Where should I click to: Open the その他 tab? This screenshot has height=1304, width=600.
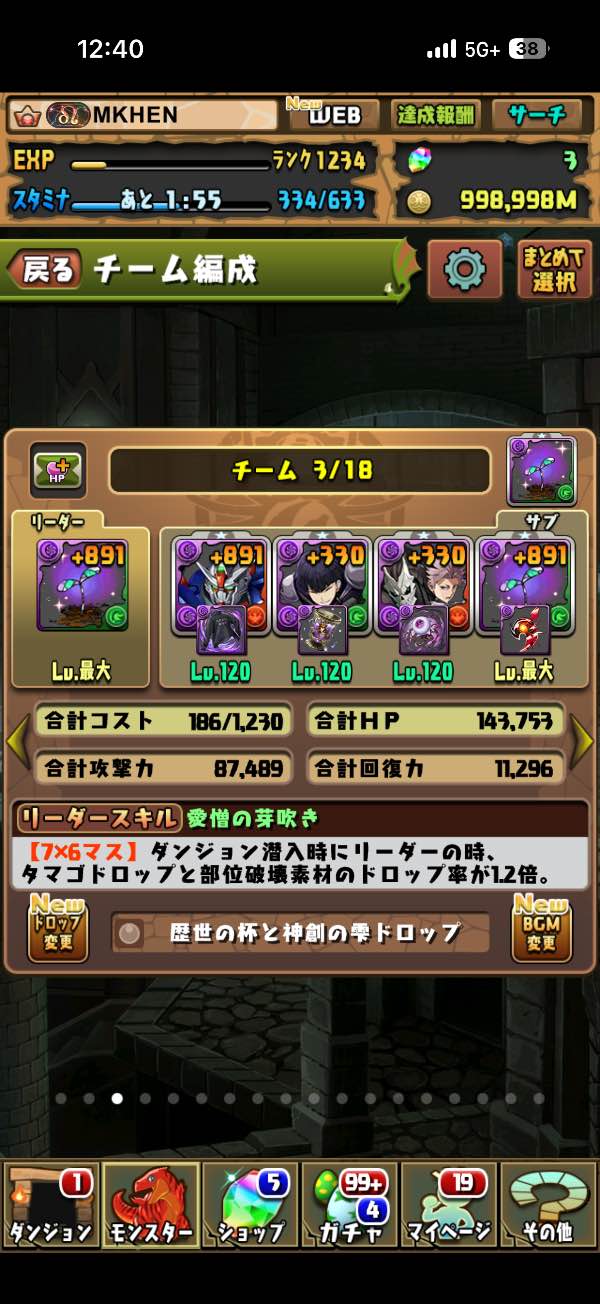point(549,1205)
